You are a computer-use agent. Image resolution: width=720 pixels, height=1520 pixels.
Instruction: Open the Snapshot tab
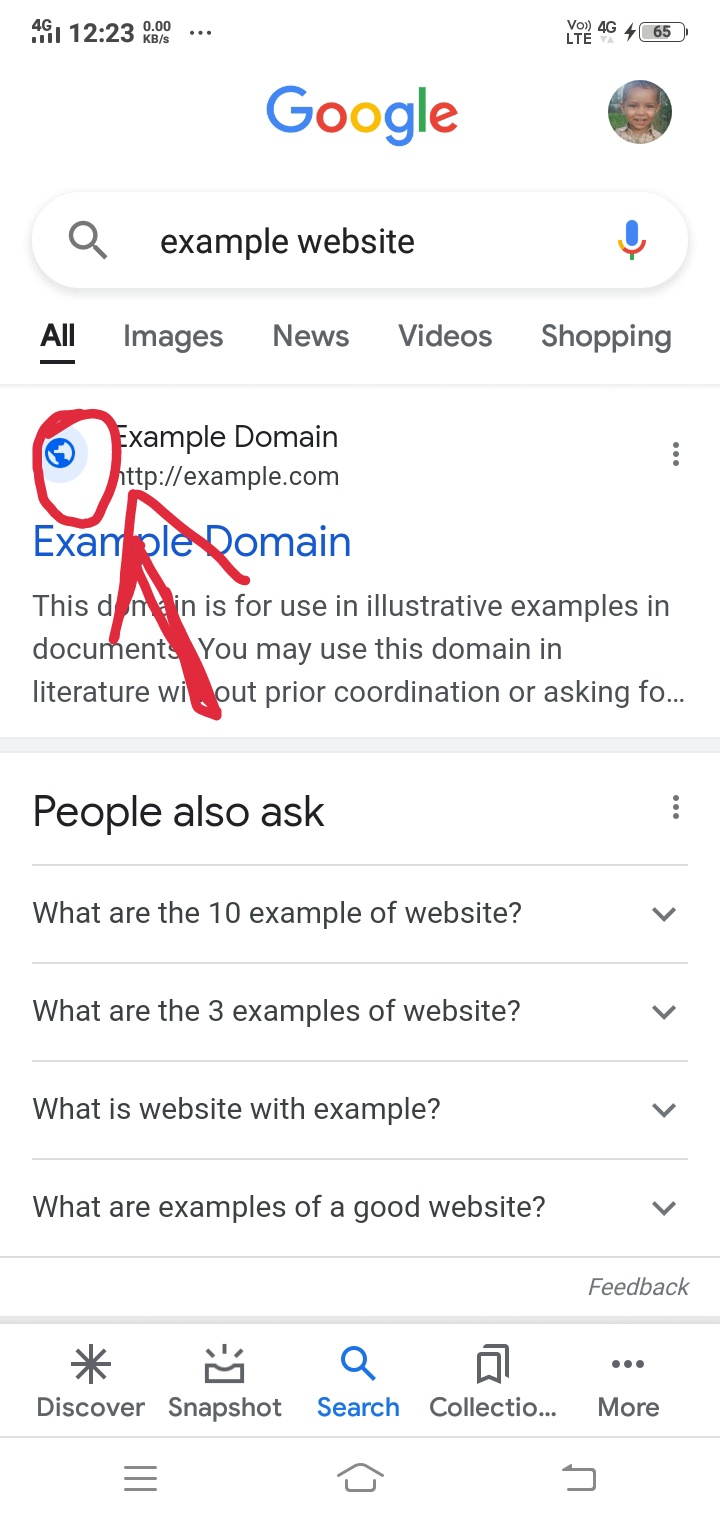coord(225,1382)
